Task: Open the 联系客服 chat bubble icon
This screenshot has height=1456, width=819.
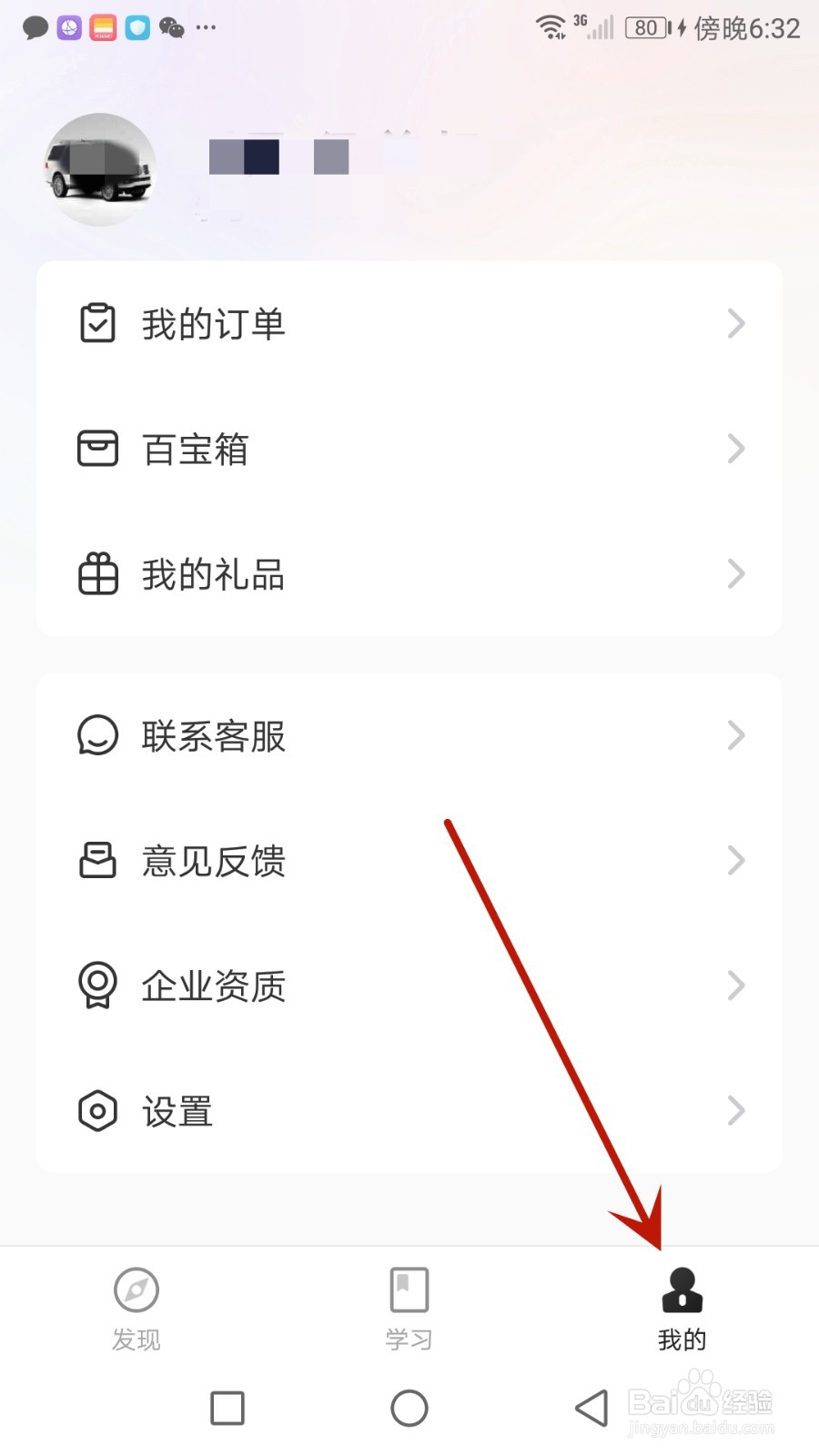Action: pyautogui.click(x=96, y=735)
